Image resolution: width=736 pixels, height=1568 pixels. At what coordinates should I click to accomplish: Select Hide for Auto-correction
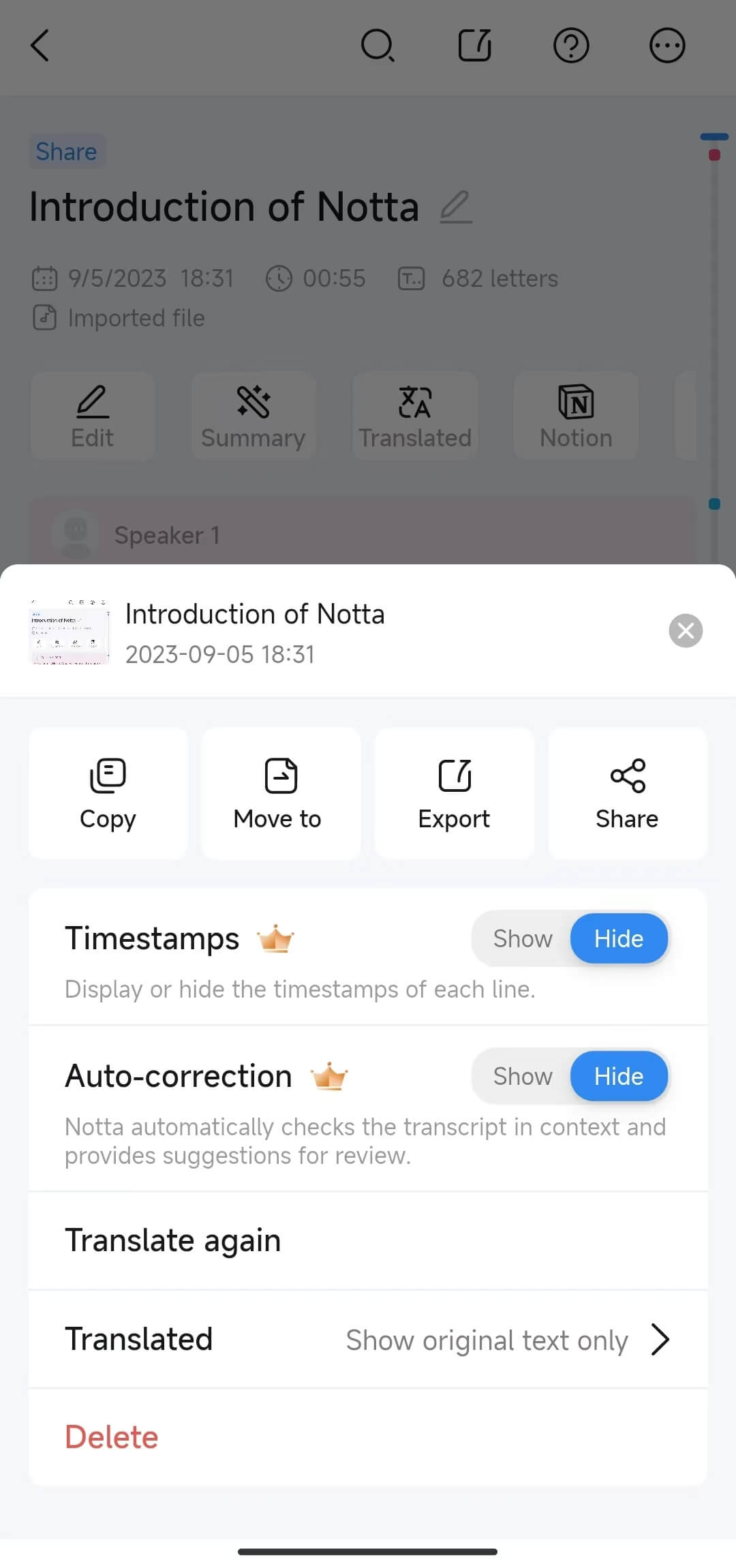click(x=618, y=1076)
